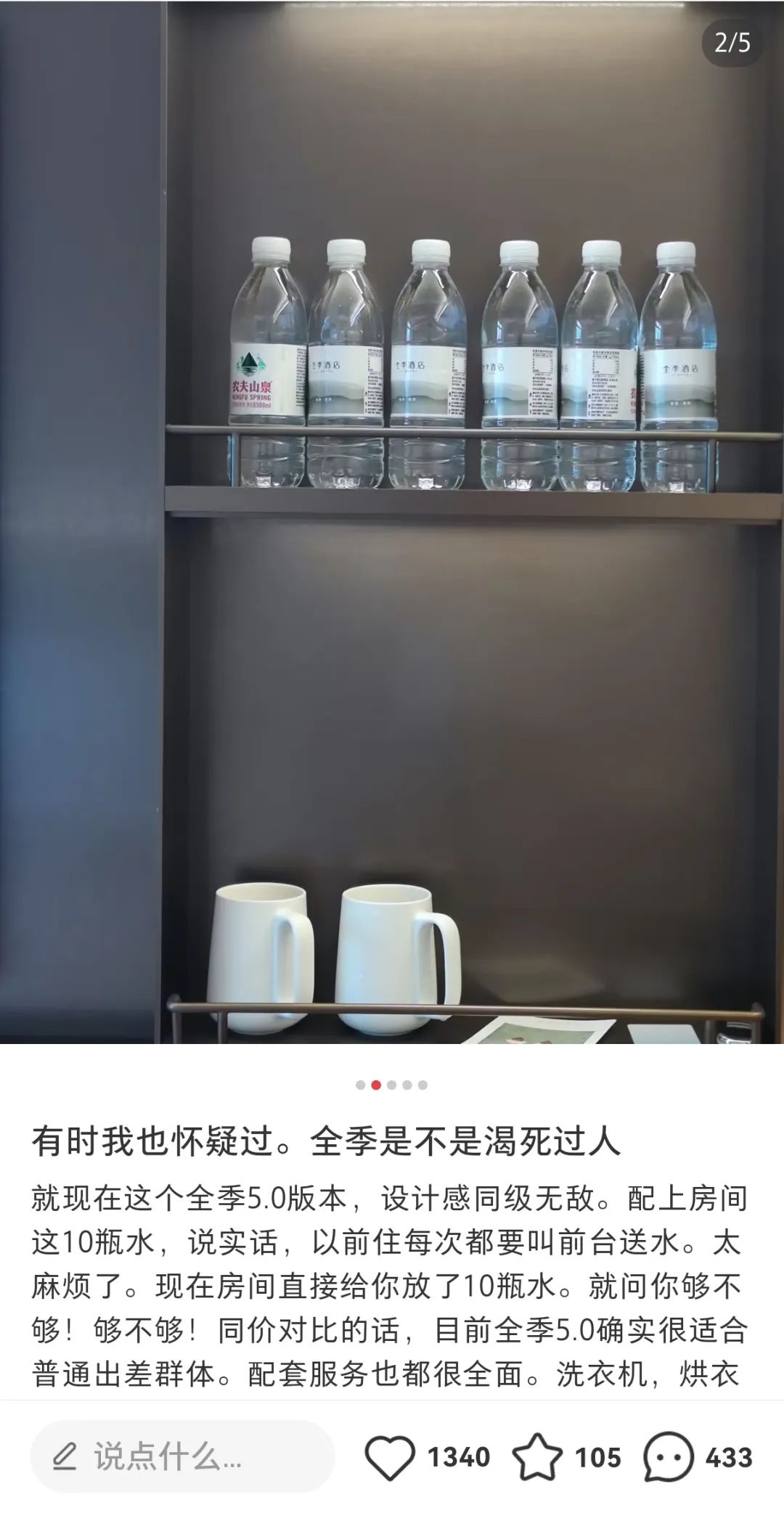784x1513 pixels.
Task: Like this post with the heart icon
Action: (x=390, y=1457)
